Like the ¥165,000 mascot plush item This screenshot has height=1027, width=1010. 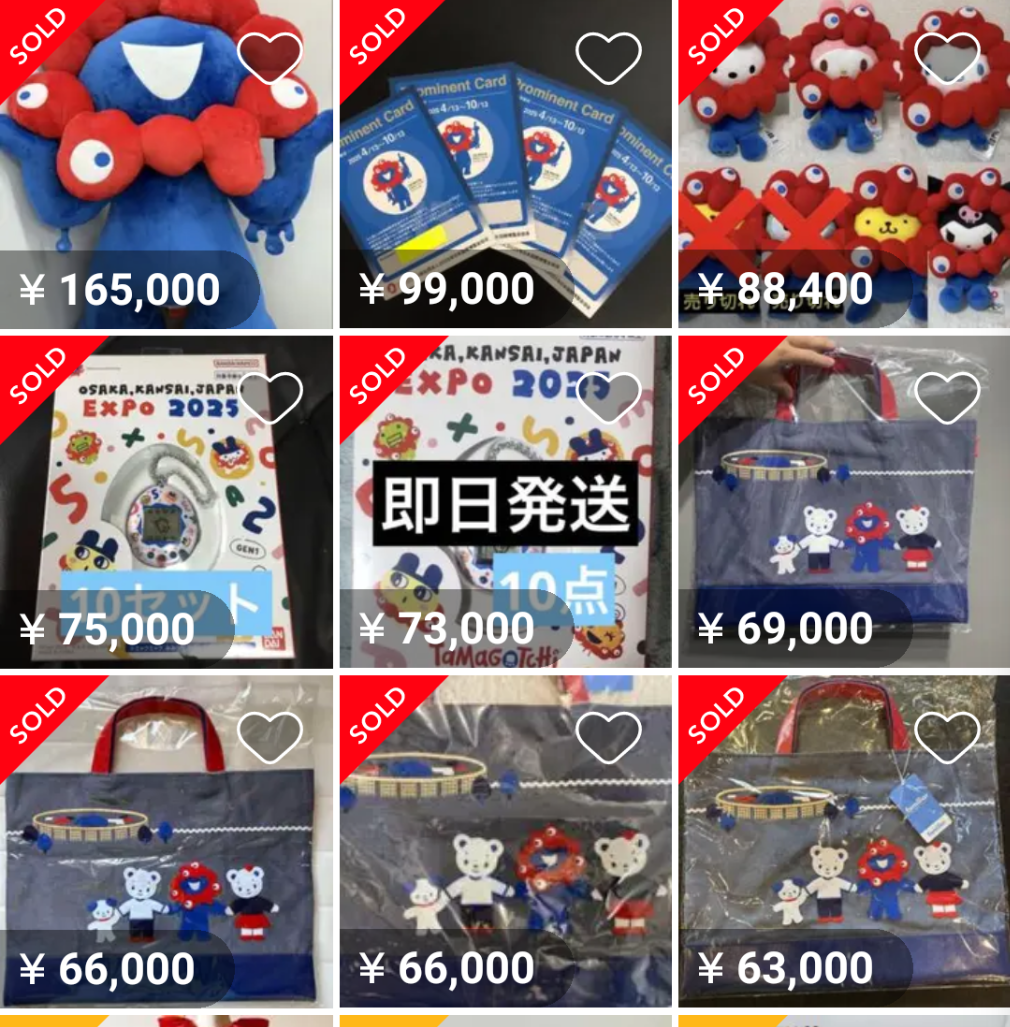click(x=270, y=59)
